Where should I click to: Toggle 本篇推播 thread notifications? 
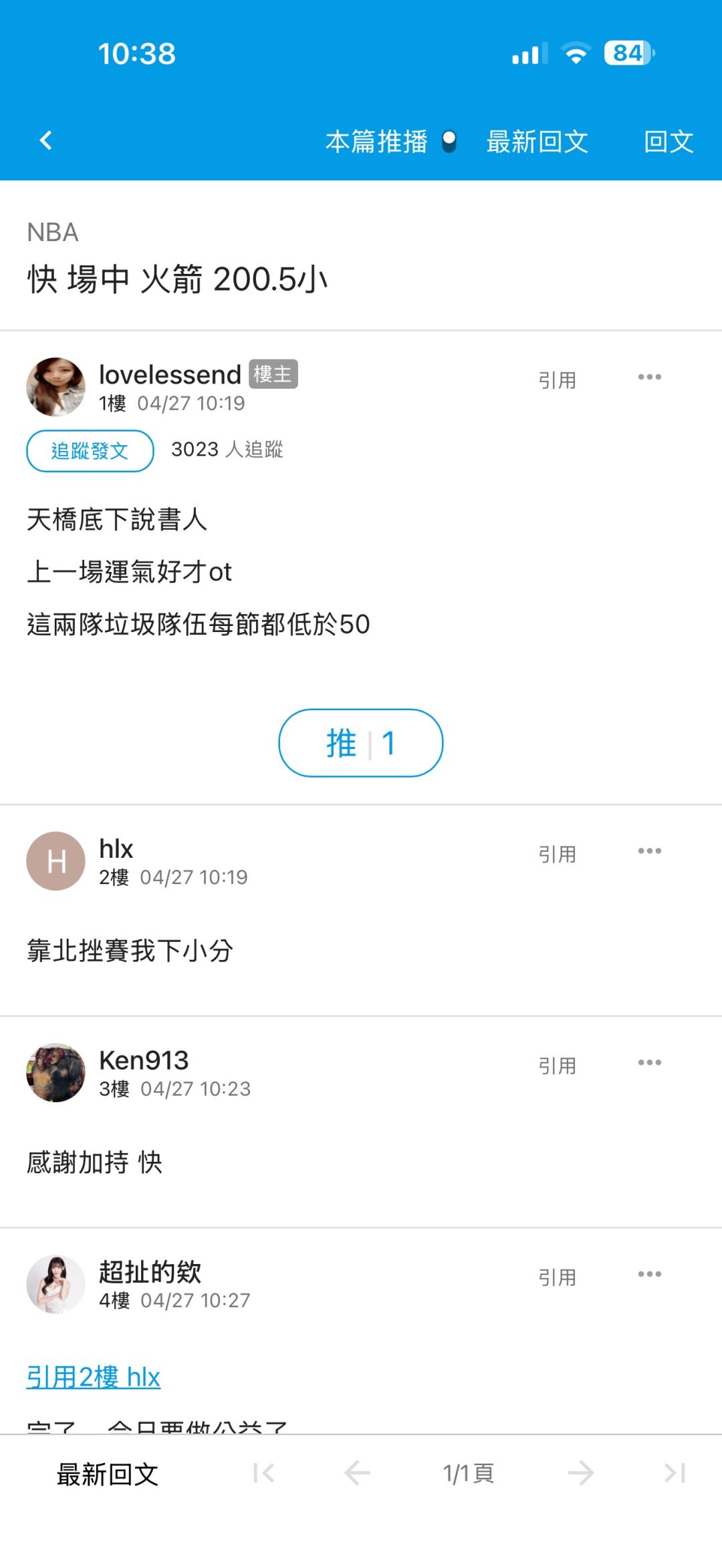coord(449,141)
